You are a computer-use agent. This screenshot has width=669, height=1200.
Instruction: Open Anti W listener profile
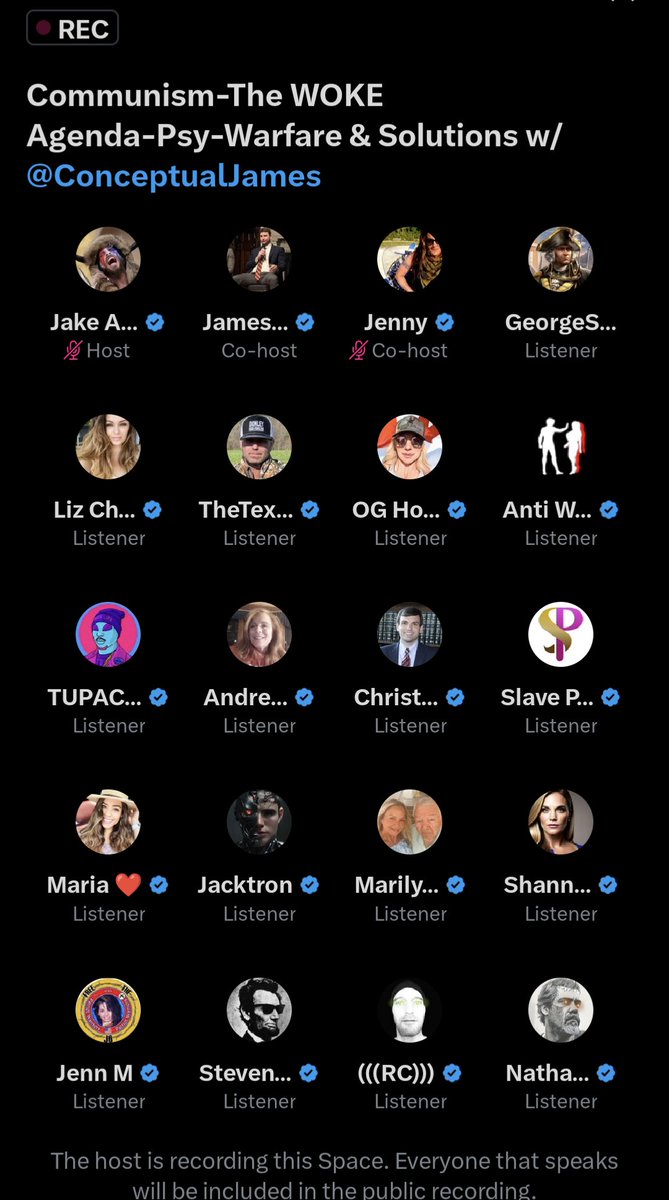coord(561,446)
